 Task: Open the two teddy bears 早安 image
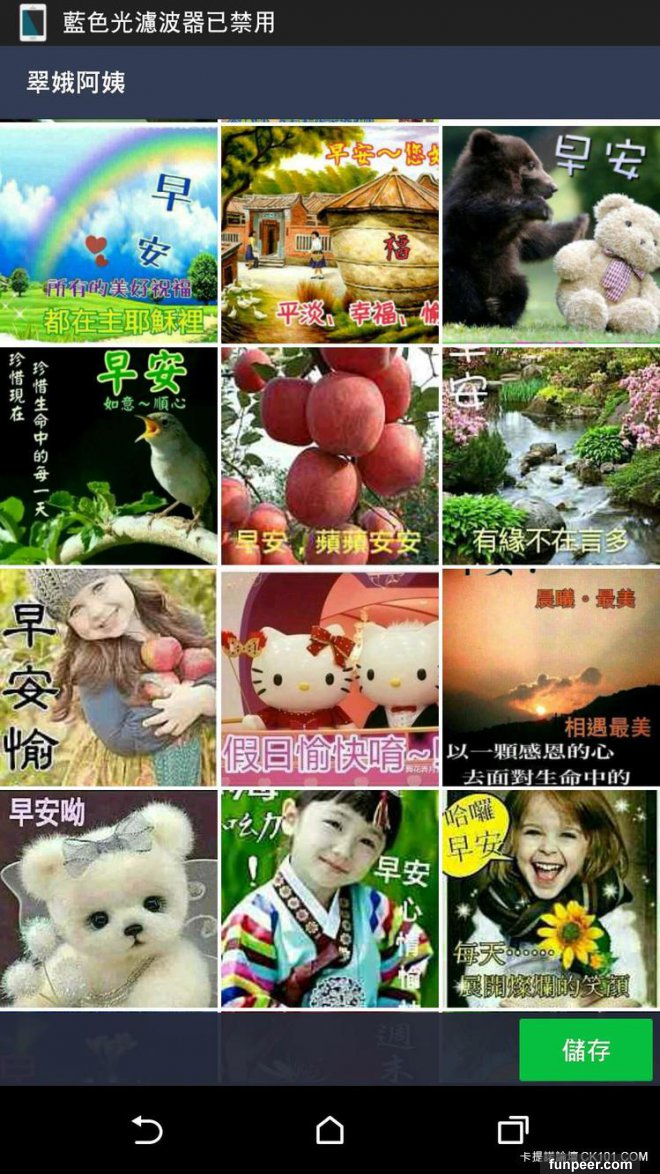tap(551, 233)
